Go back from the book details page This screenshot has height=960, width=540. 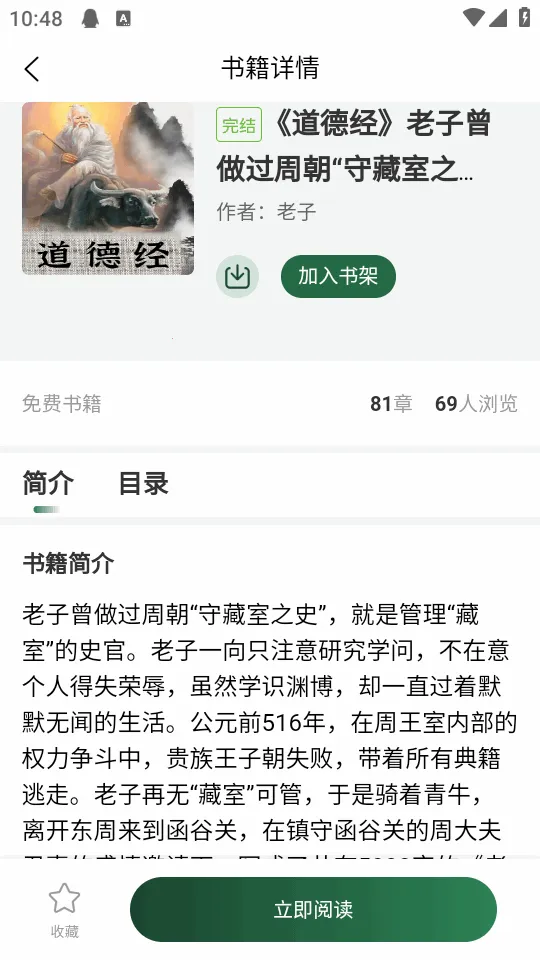click(x=32, y=69)
